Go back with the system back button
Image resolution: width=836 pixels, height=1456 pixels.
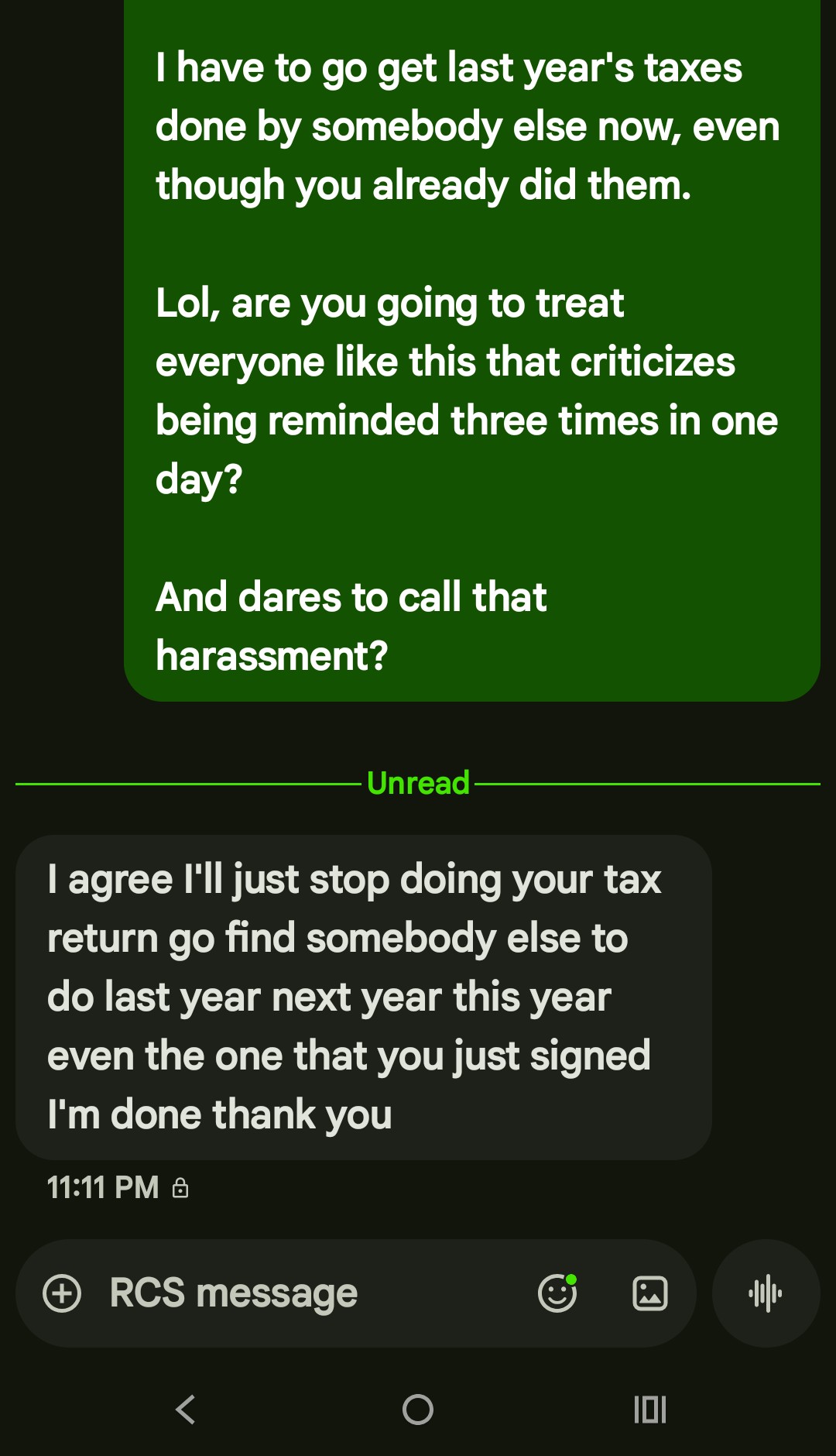[x=186, y=1410]
